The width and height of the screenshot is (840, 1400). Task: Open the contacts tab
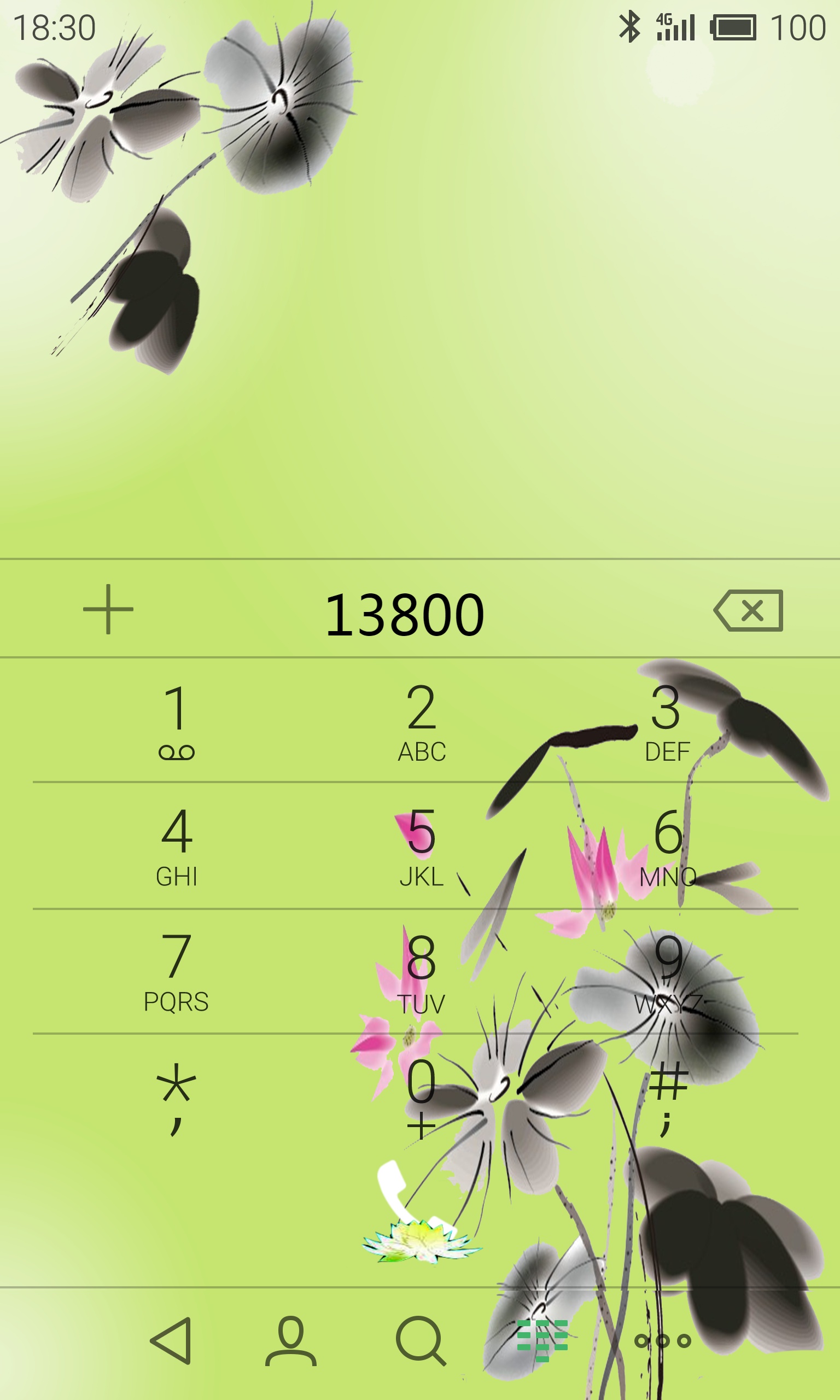(290, 1341)
